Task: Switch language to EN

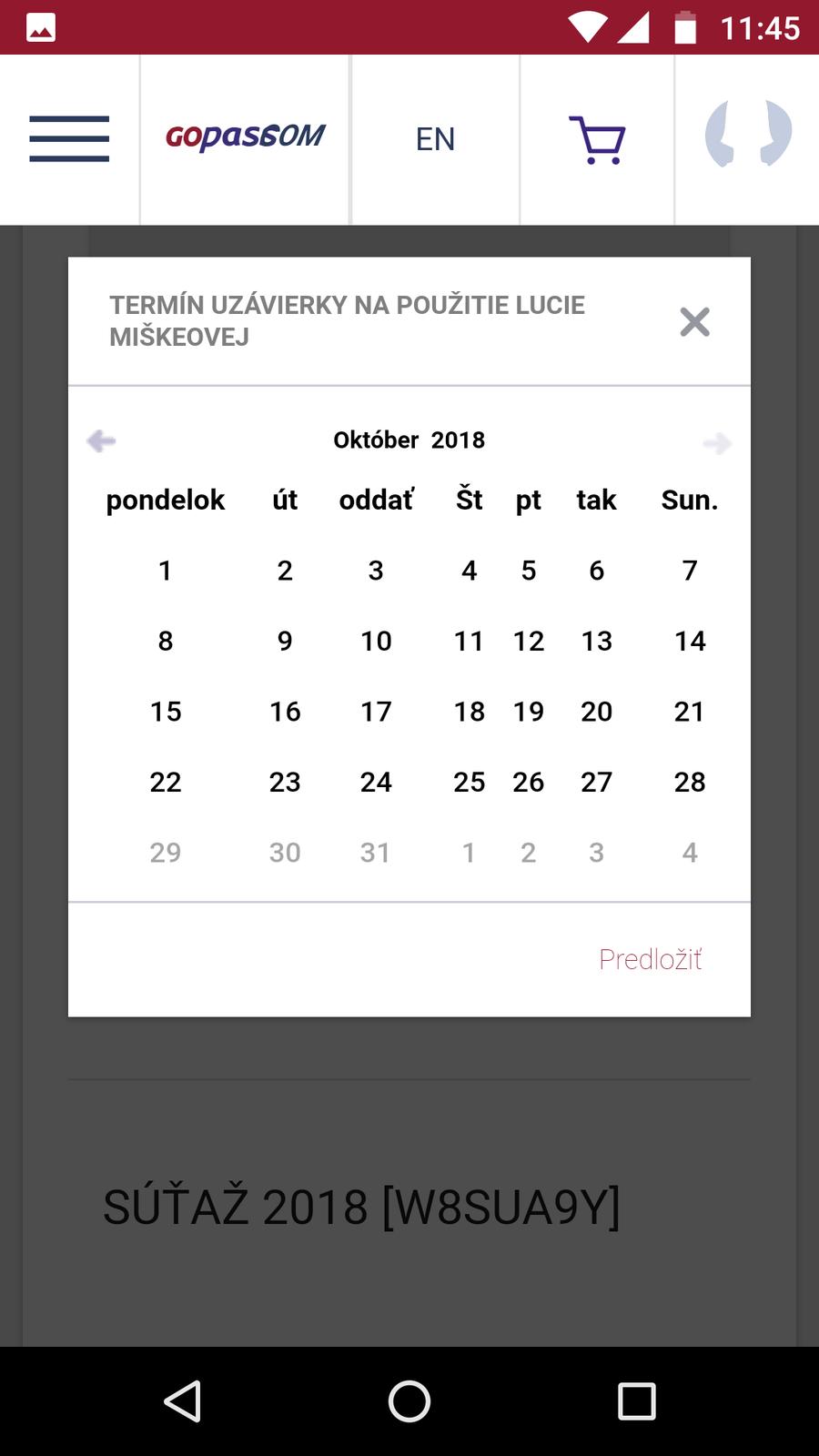Action: [x=435, y=139]
